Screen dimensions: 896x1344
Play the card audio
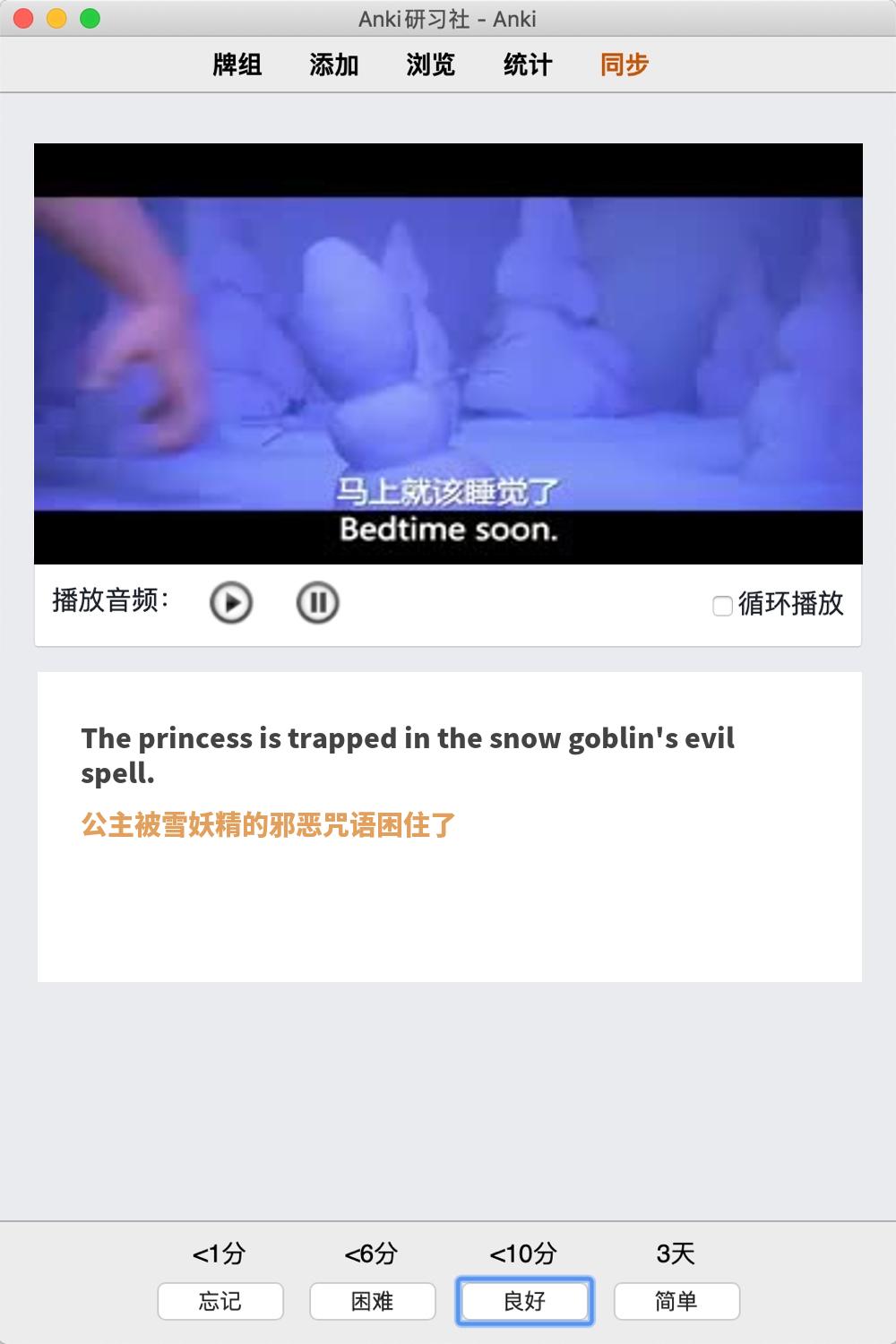pos(231,602)
